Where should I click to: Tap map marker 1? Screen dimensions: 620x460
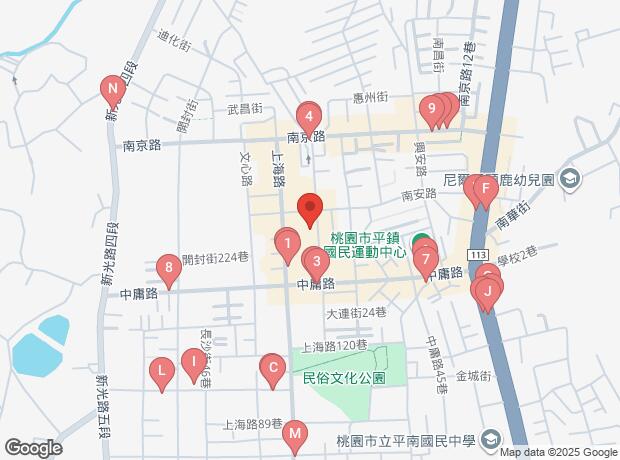point(287,242)
